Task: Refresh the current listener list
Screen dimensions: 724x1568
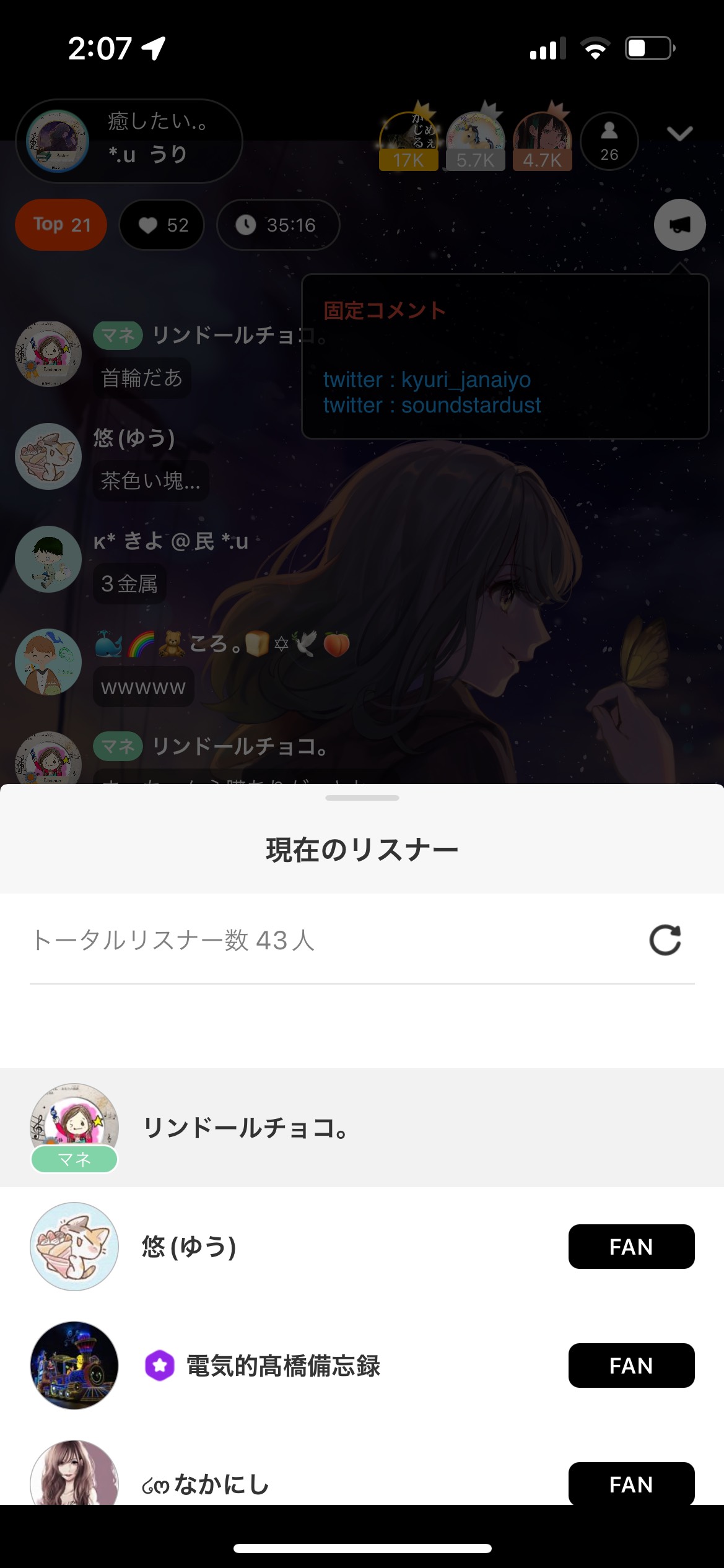Action: point(665,940)
